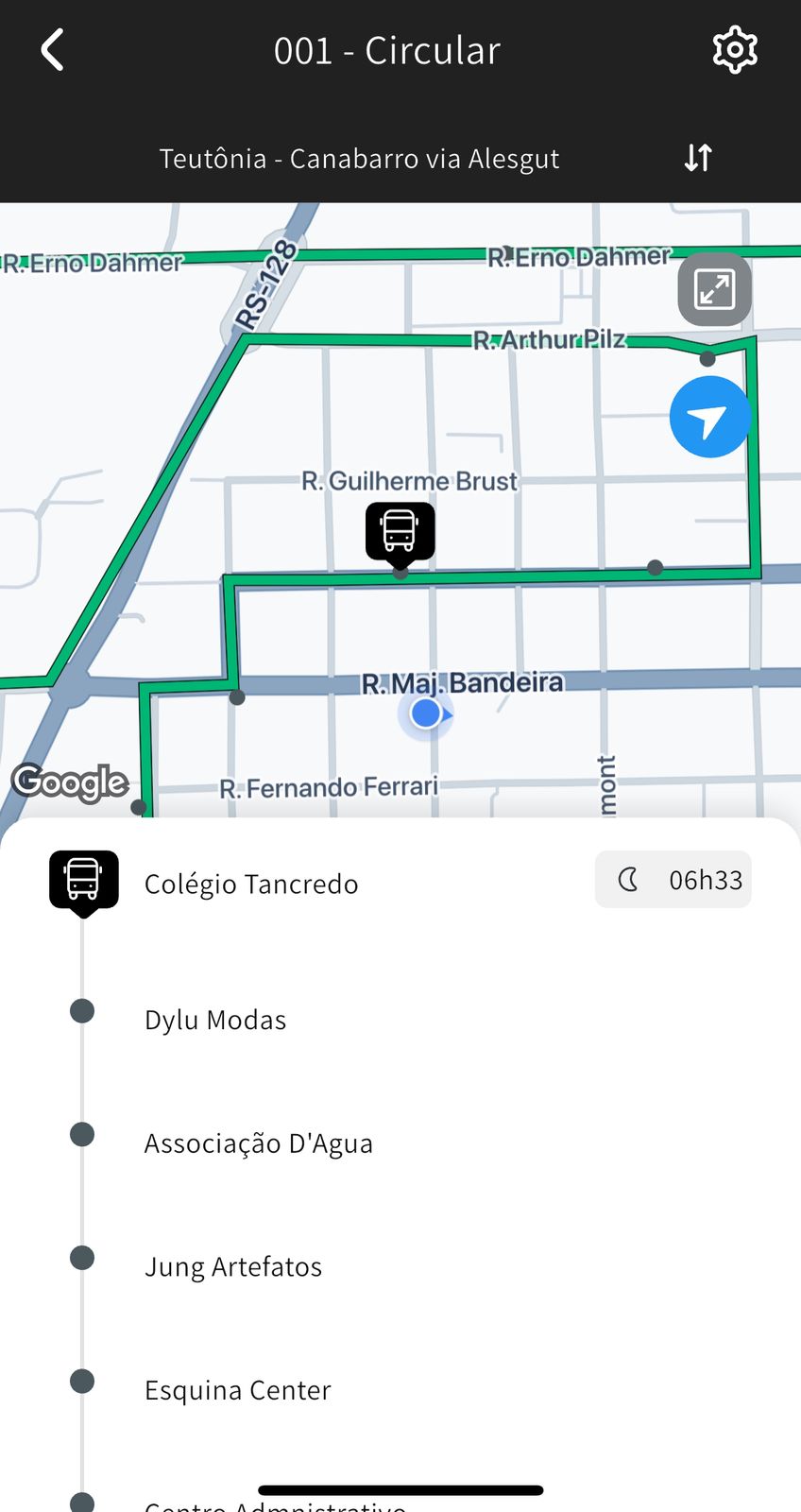Center the map on my location

[x=709, y=417]
